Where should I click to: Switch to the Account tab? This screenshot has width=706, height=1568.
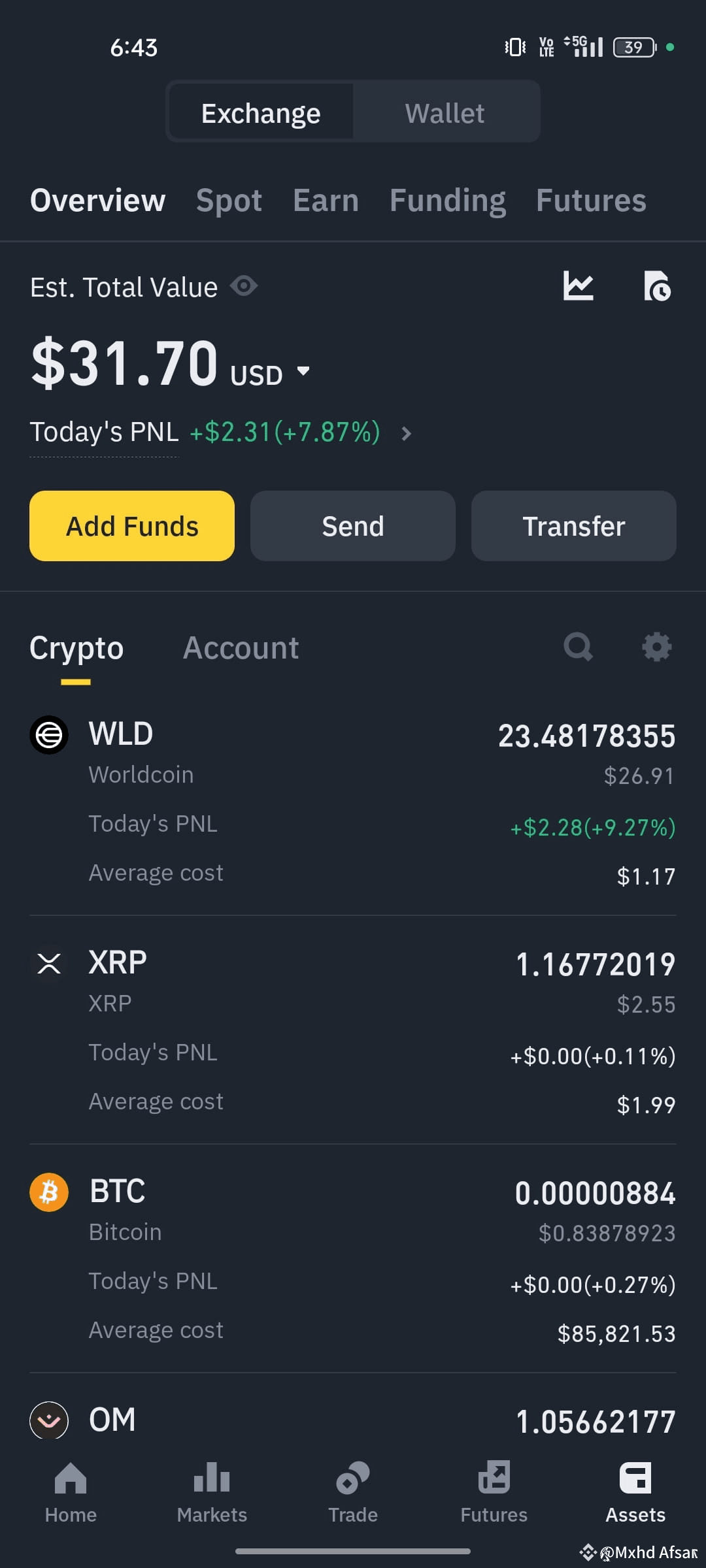point(241,647)
